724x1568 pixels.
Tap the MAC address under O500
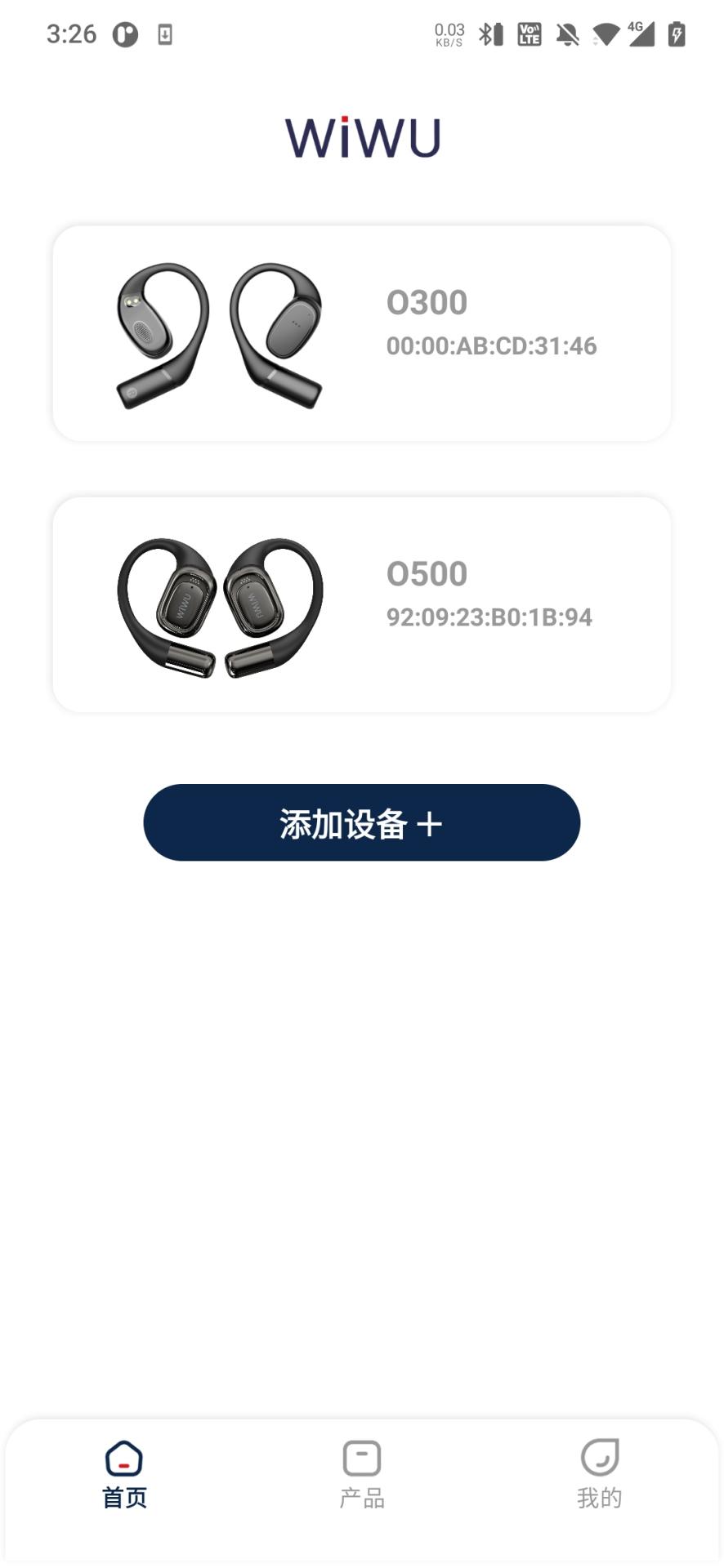pyautogui.click(x=489, y=617)
